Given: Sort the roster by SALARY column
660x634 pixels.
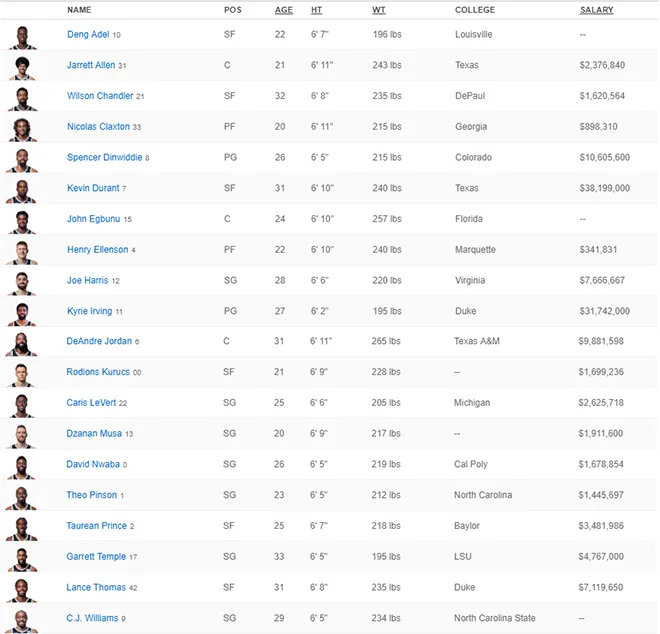Looking at the screenshot, I should [x=596, y=10].
